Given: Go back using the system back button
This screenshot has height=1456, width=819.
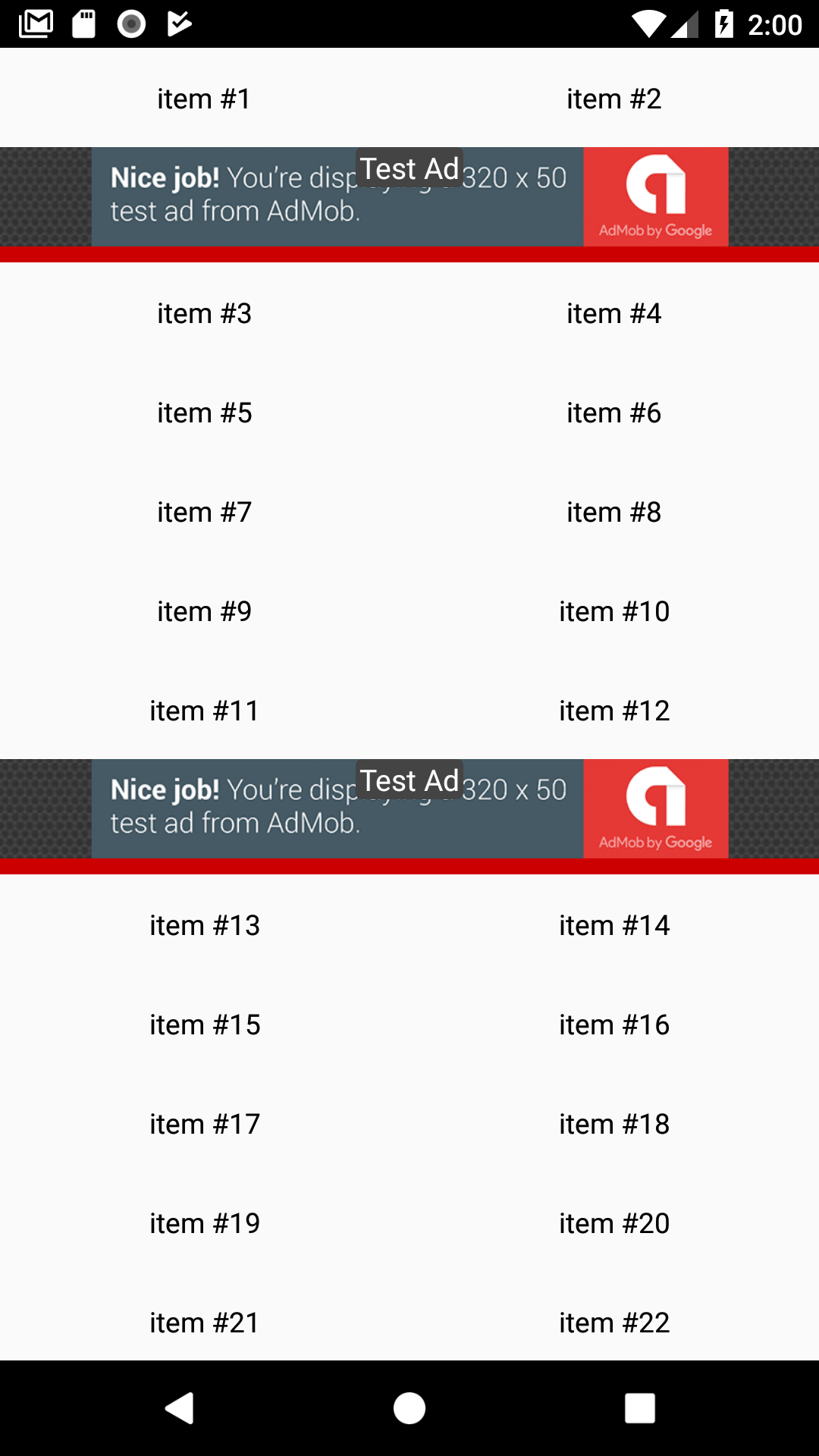Looking at the screenshot, I should 180,1408.
